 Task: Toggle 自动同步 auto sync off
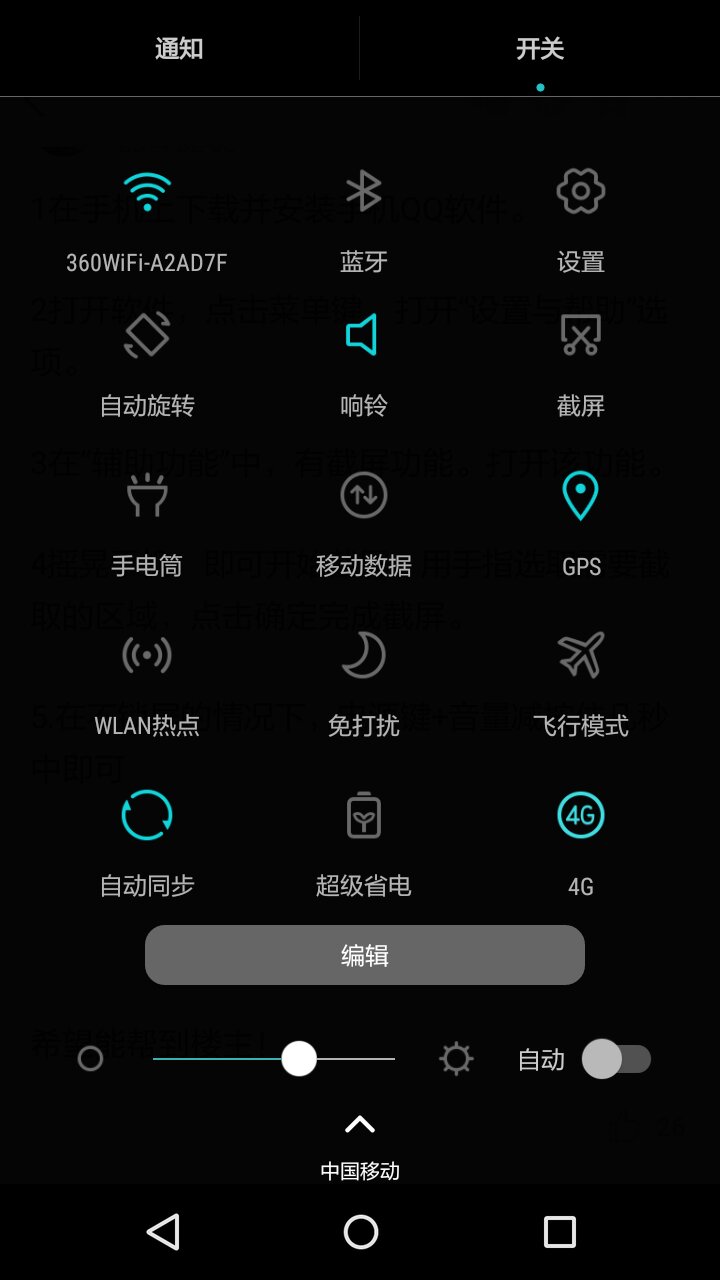tap(147, 816)
